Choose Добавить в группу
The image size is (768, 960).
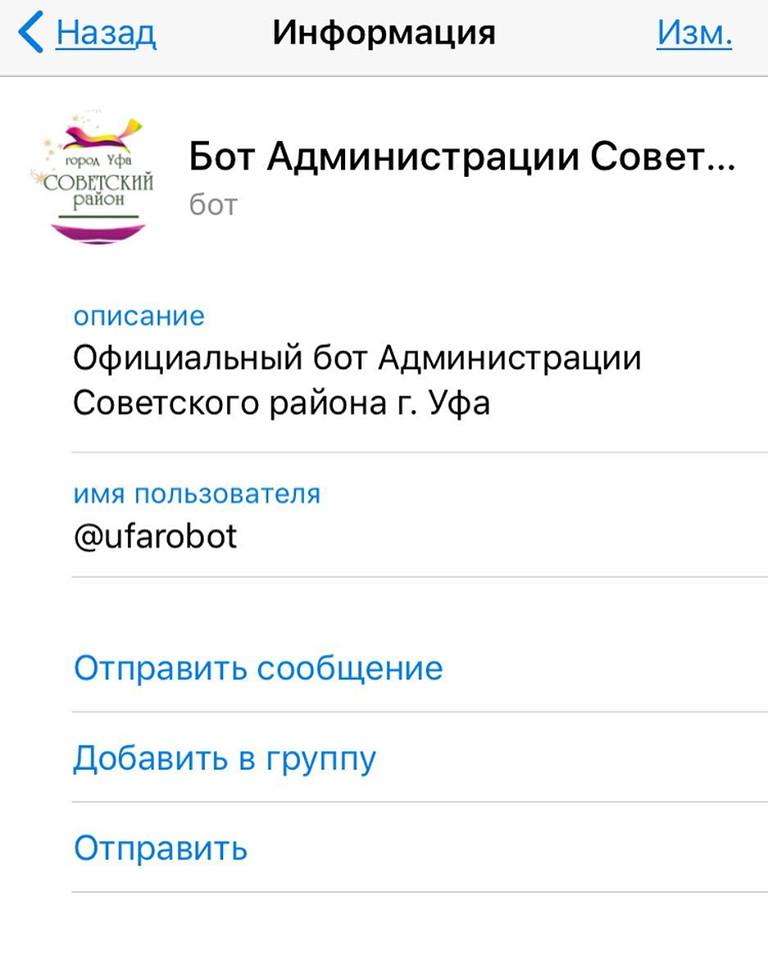click(x=225, y=758)
